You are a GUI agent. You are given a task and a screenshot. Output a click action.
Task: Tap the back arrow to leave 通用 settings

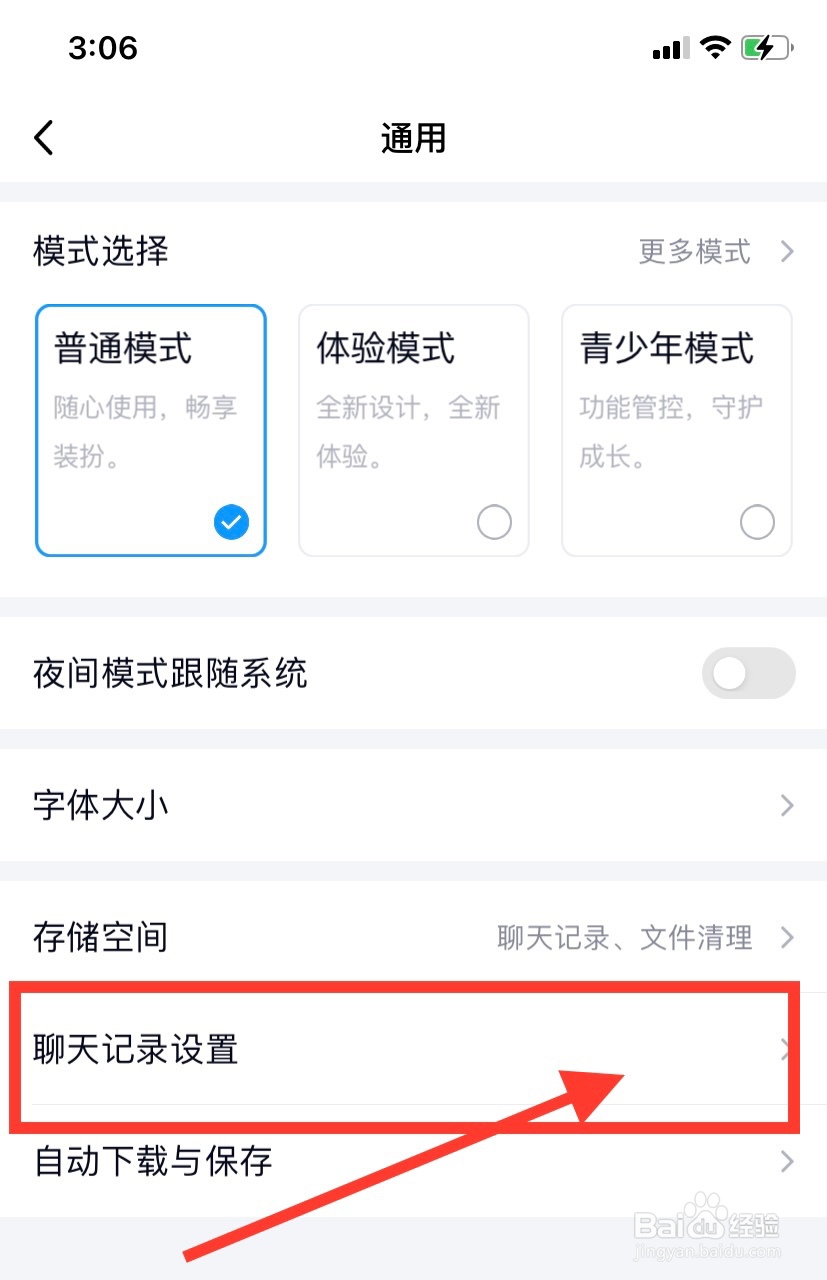tap(44, 138)
